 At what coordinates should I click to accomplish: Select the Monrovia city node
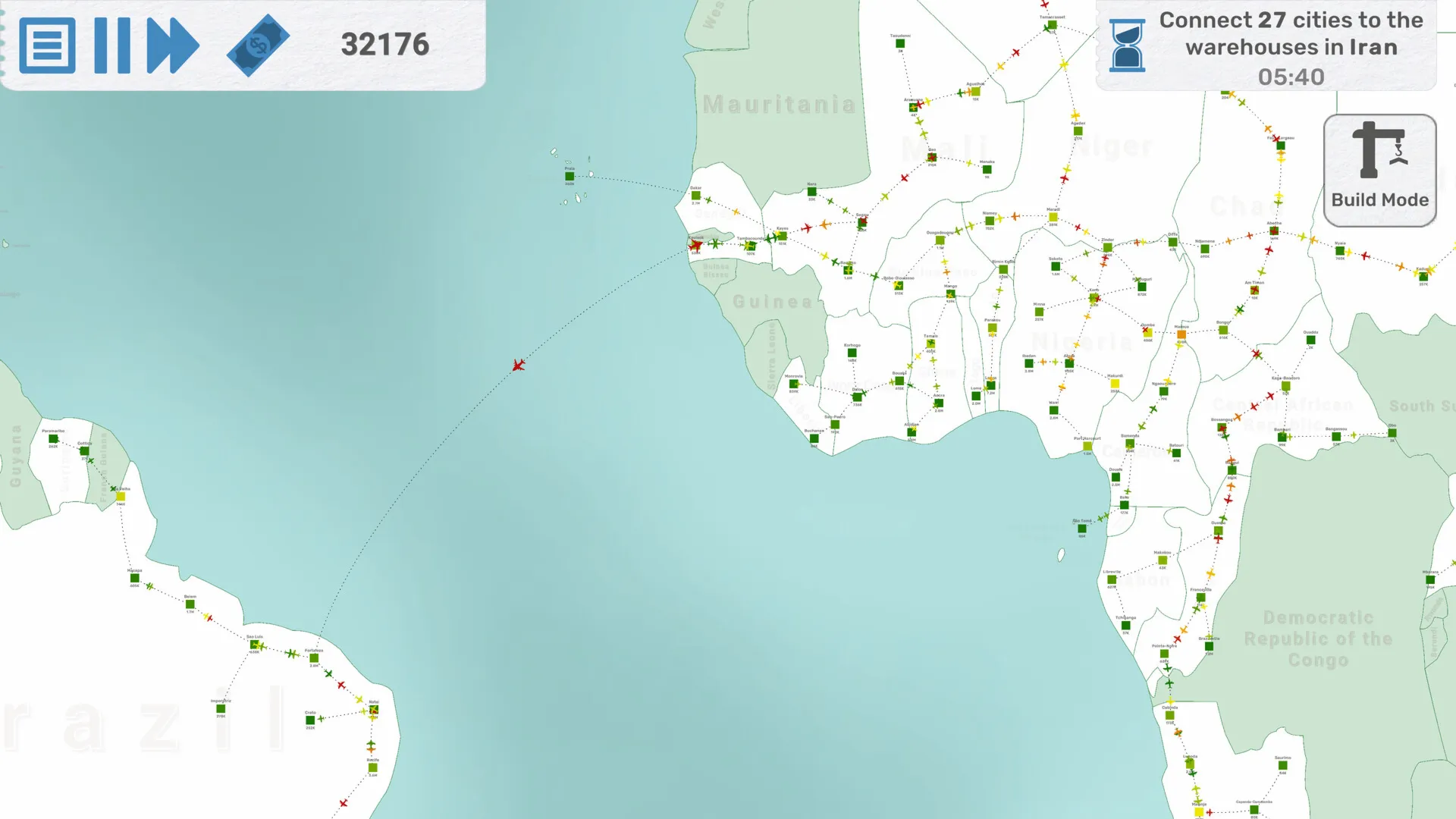click(794, 384)
